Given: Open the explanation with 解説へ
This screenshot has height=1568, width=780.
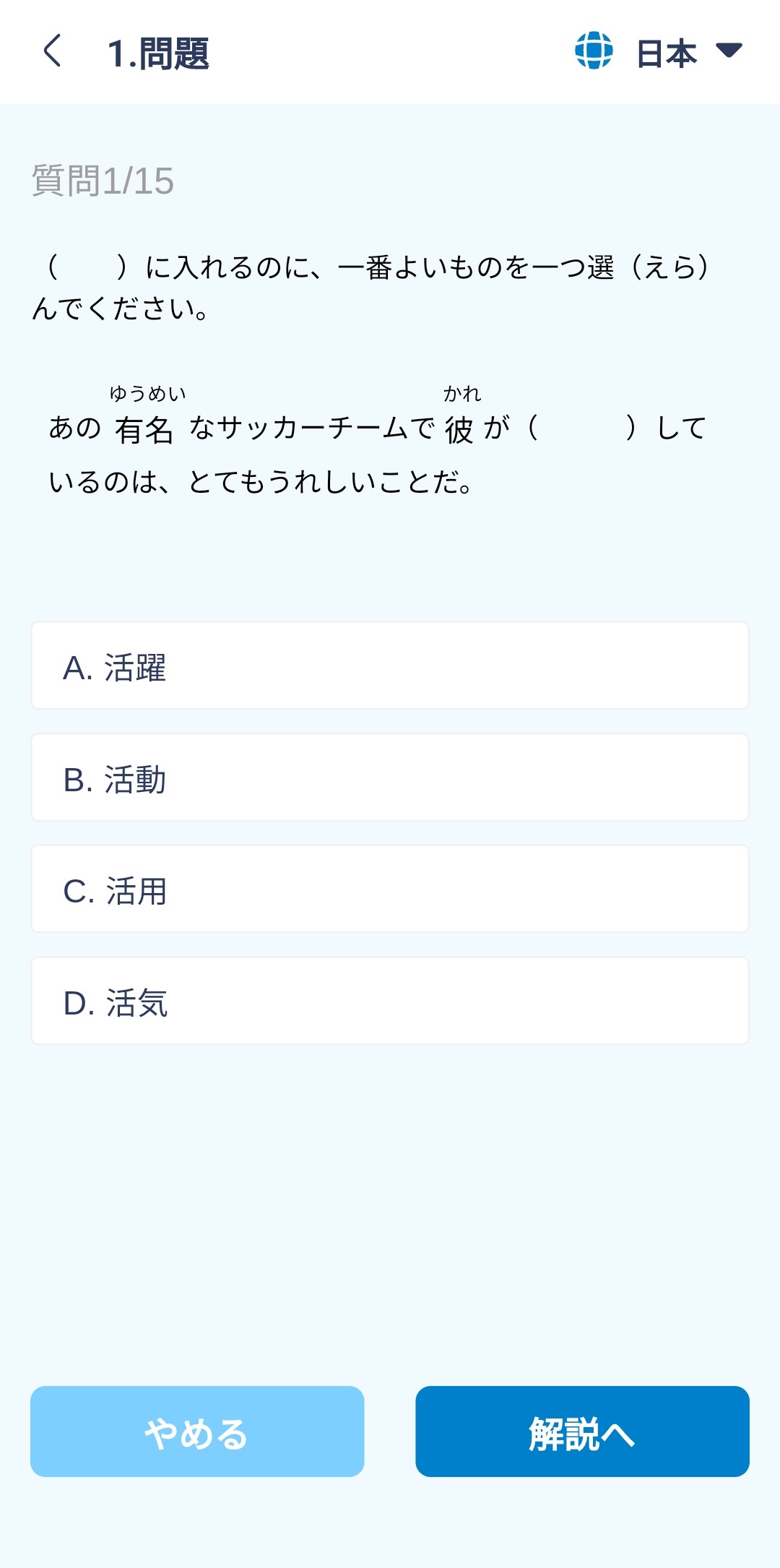Looking at the screenshot, I should pos(582,1431).
